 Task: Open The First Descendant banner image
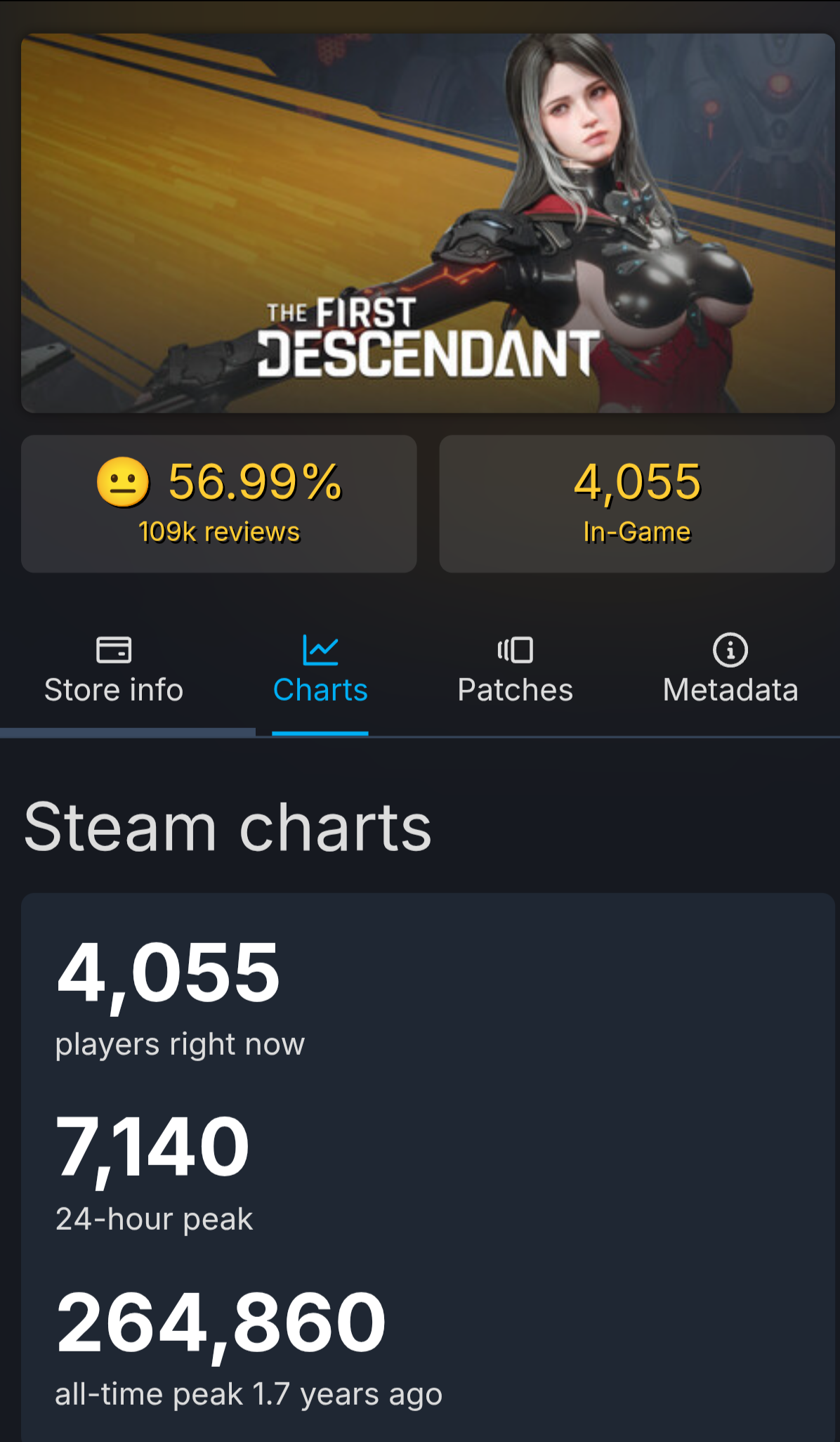click(427, 223)
